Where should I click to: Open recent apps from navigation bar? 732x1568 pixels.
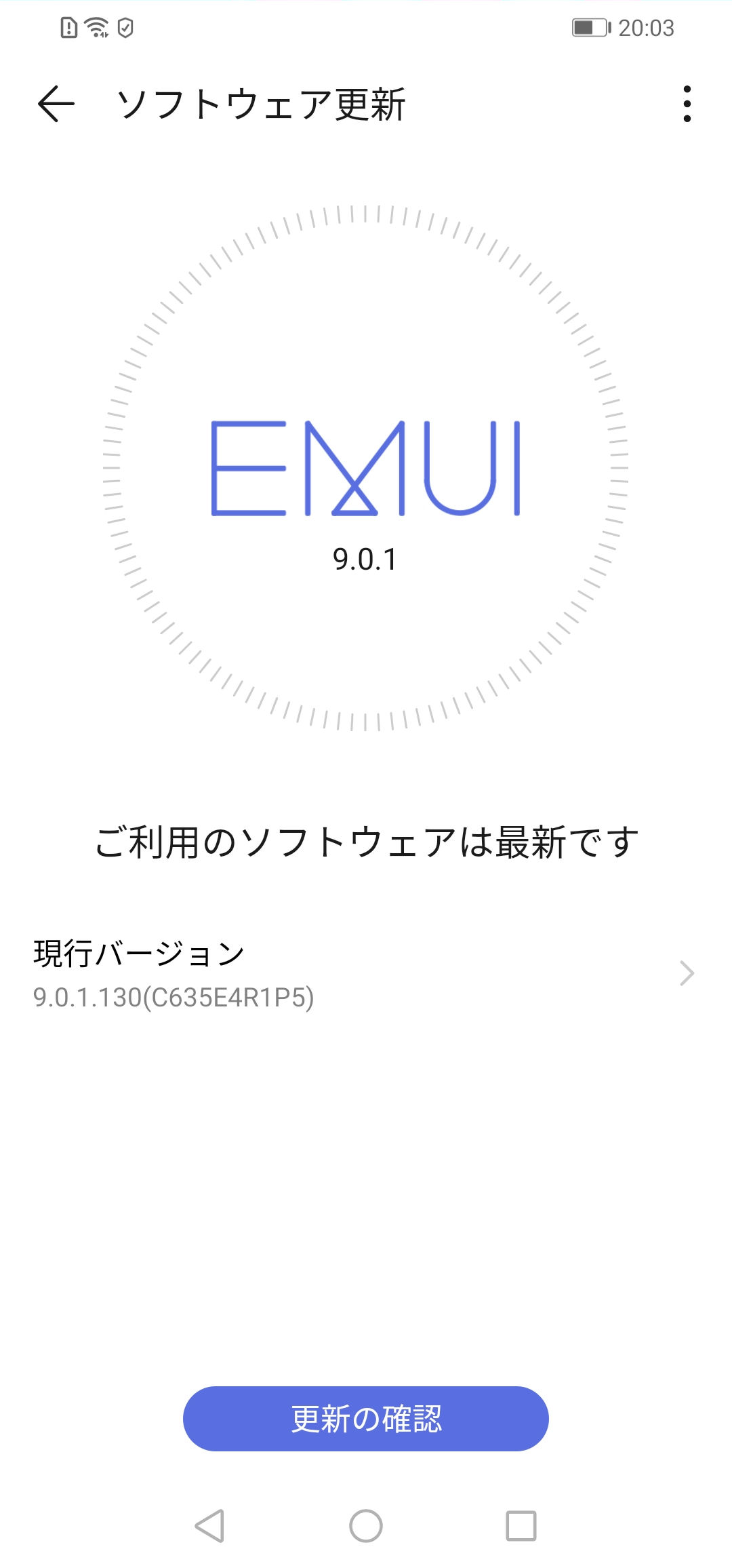coord(521,1526)
